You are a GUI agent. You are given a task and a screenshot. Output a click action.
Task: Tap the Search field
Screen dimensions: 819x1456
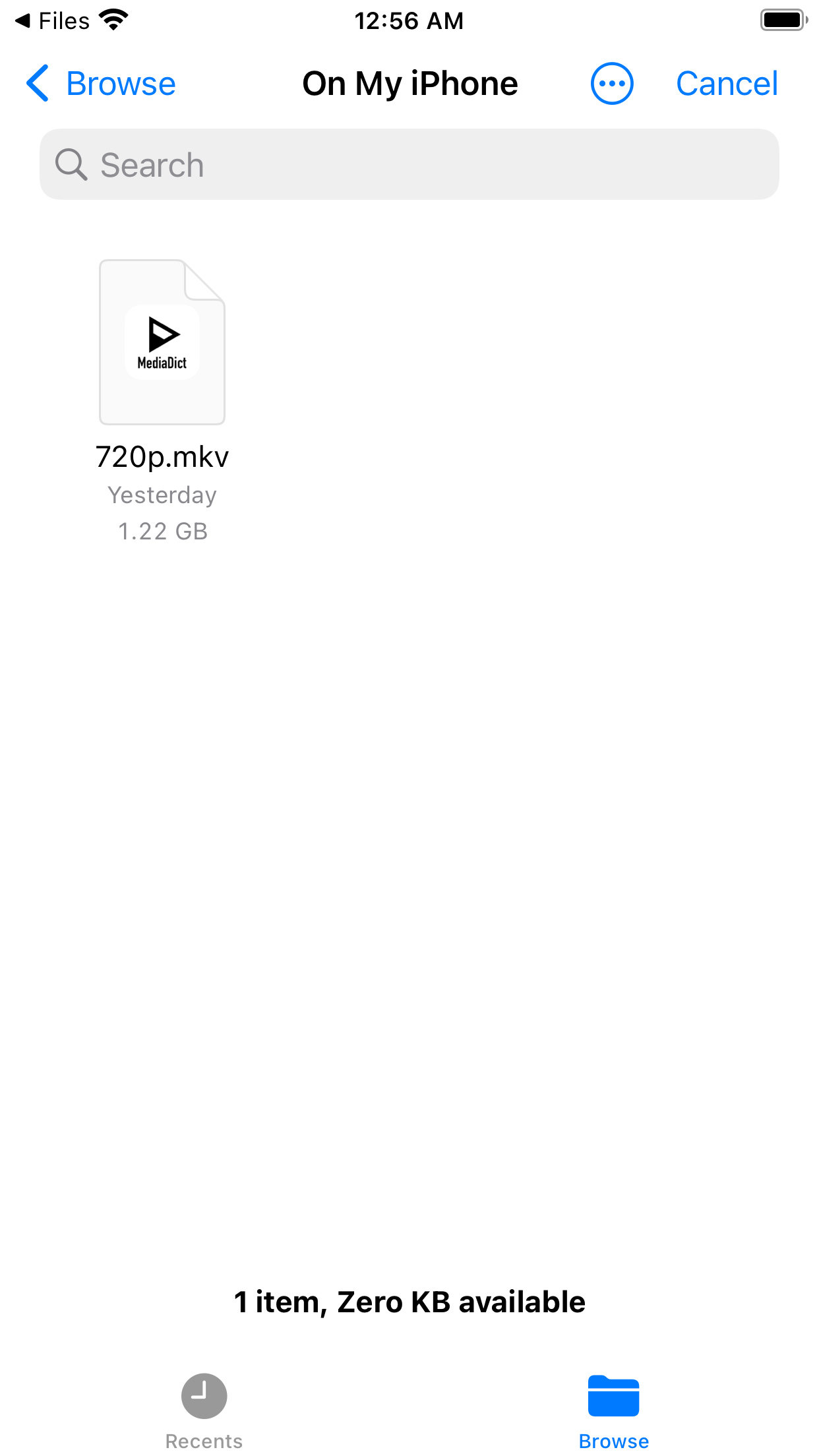(x=409, y=165)
